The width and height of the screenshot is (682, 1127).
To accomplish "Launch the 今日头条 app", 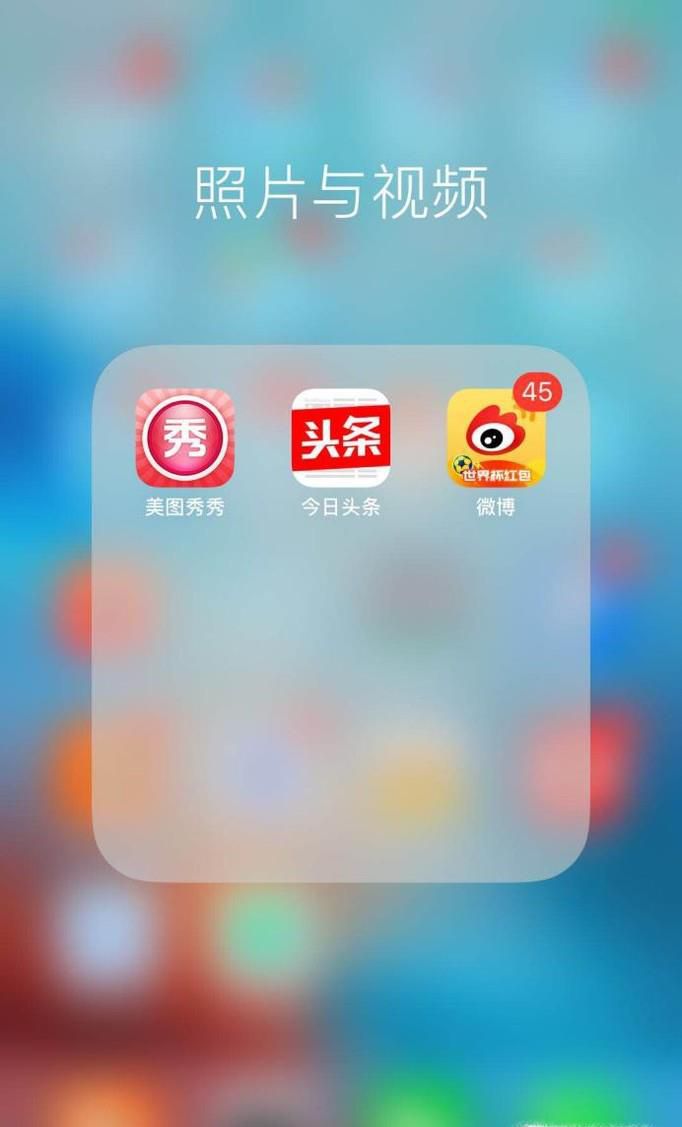I will (x=341, y=438).
